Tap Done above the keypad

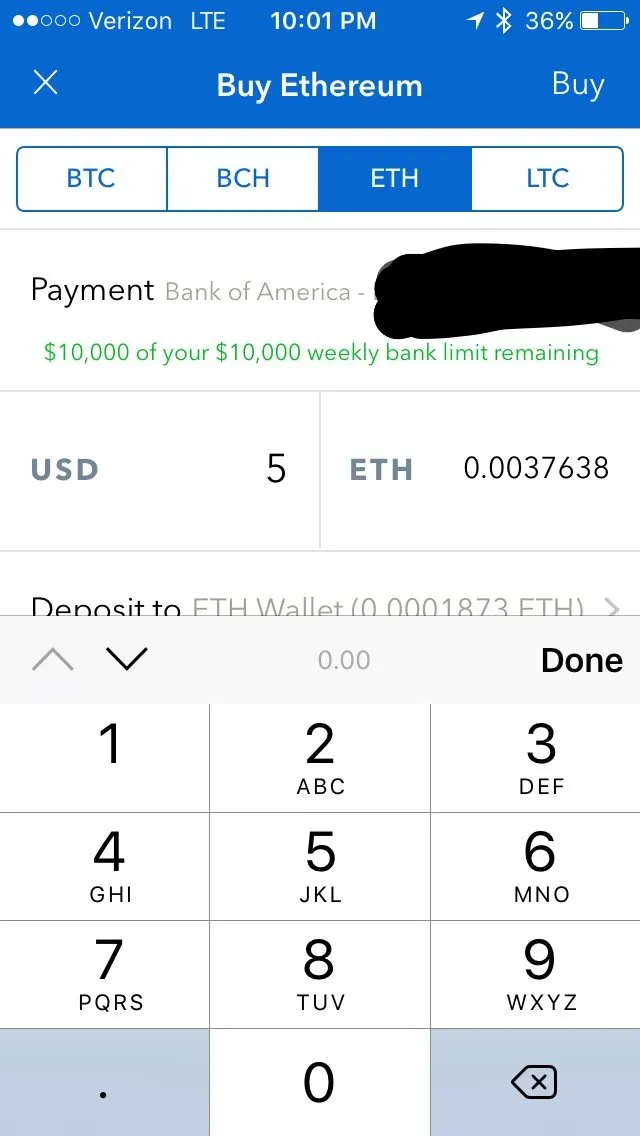coord(582,660)
